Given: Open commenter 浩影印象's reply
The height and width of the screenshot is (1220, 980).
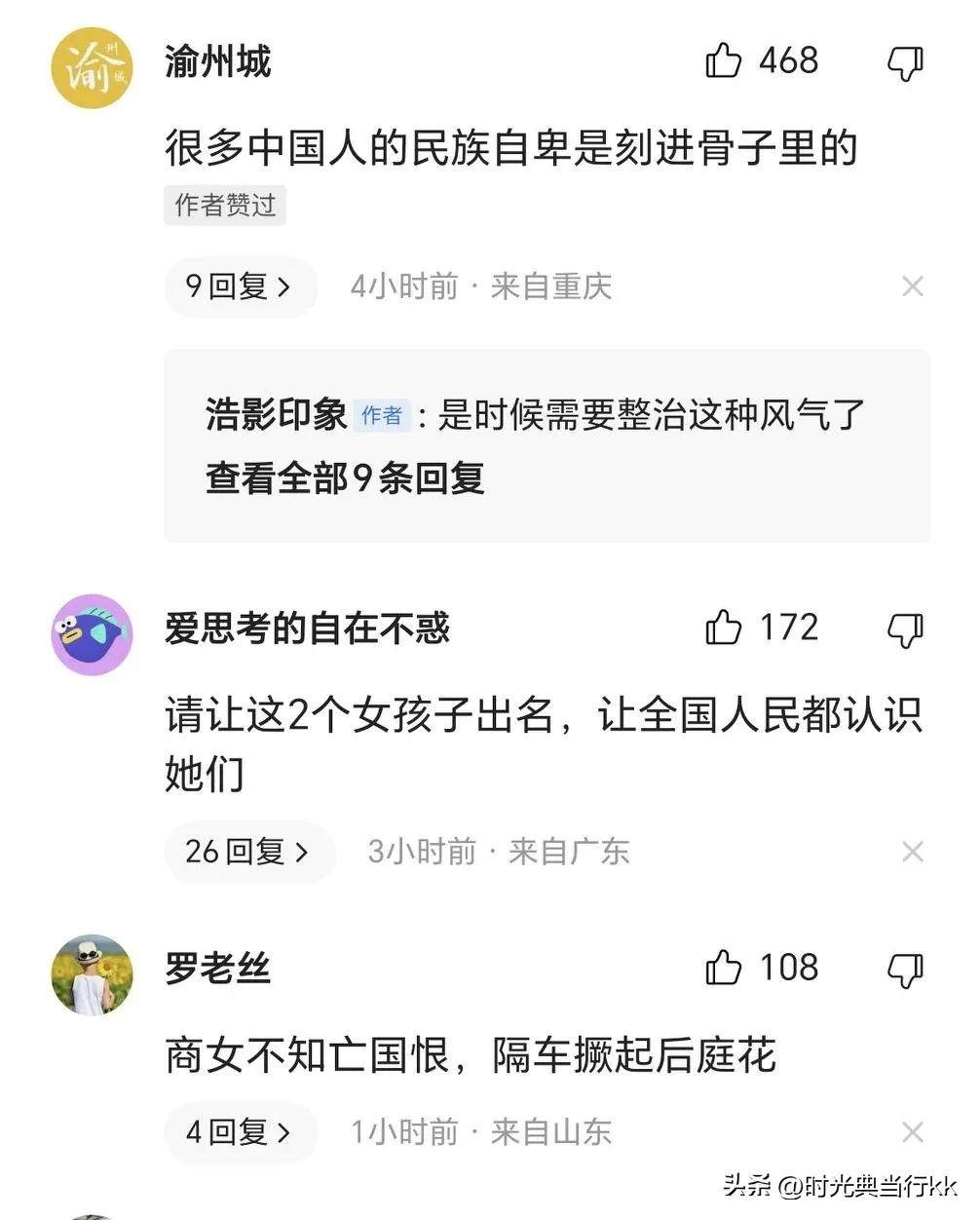Looking at the screenshot, I should [276, 415].
